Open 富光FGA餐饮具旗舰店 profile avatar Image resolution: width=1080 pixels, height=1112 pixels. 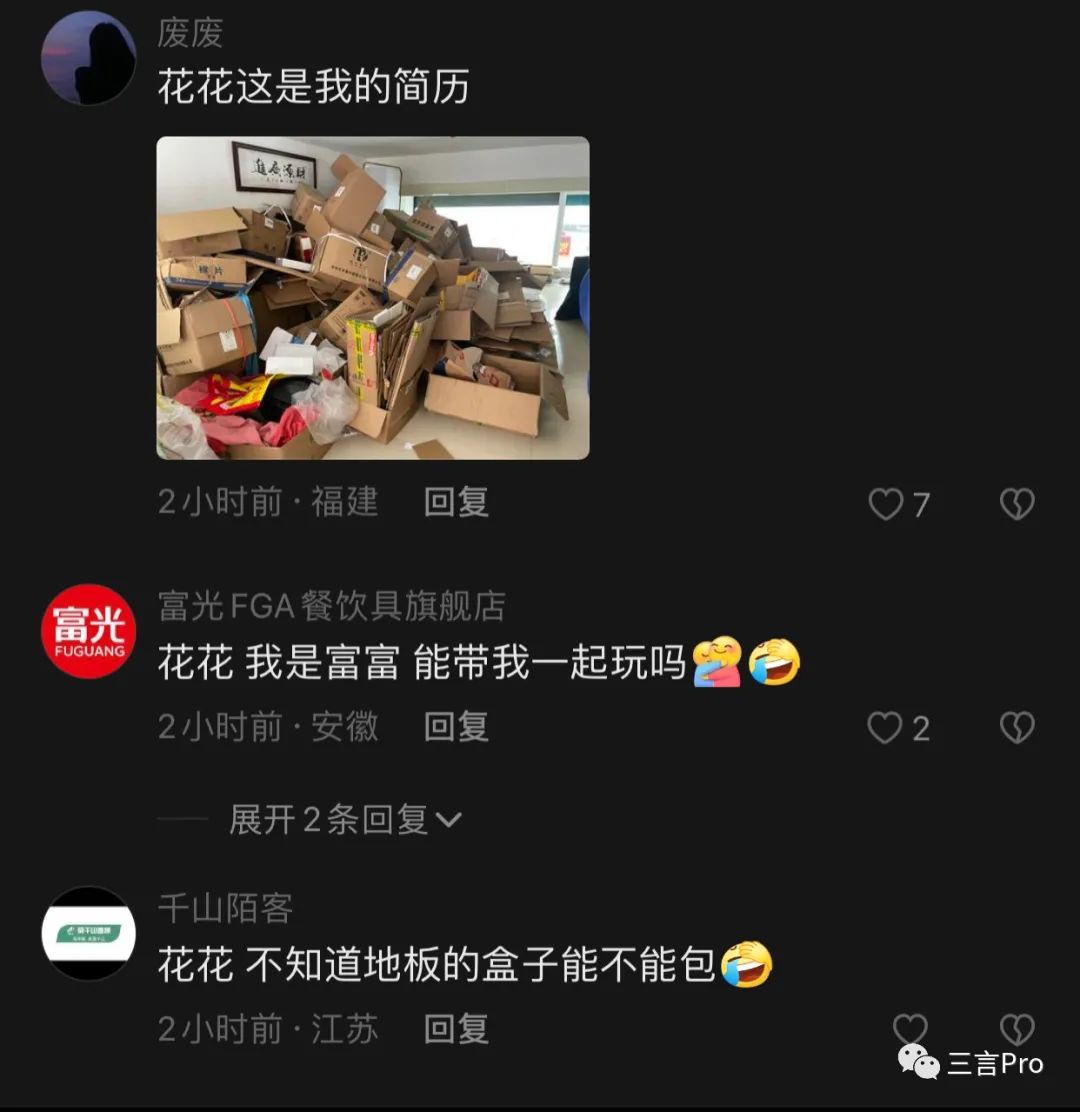(x=88, y=631)
